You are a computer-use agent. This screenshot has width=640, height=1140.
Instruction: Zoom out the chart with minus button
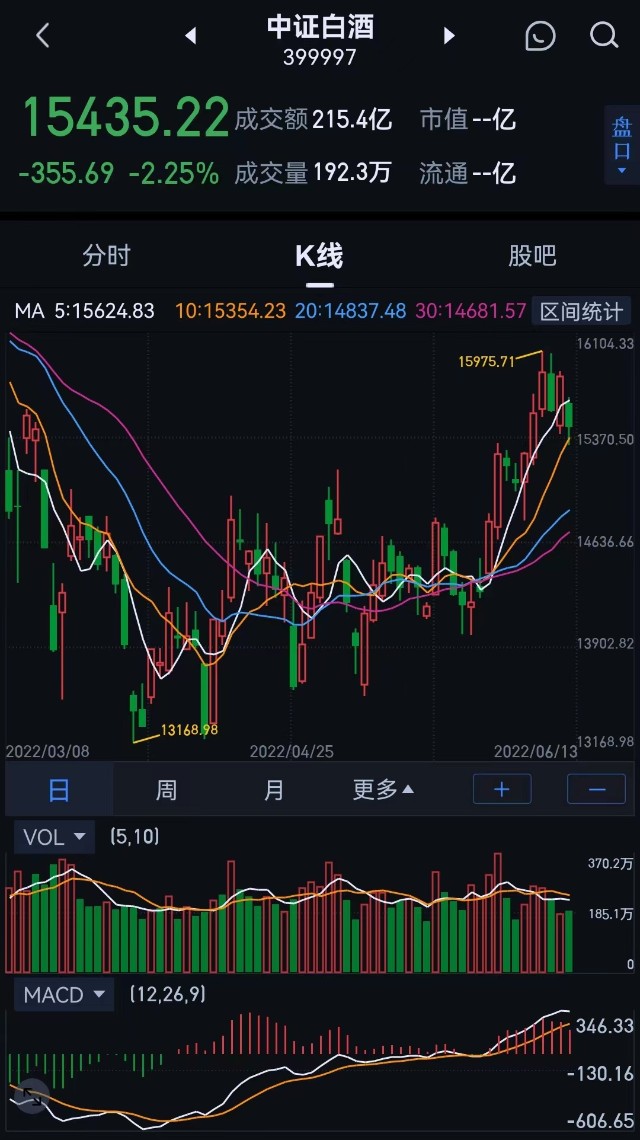pos(596,789)
